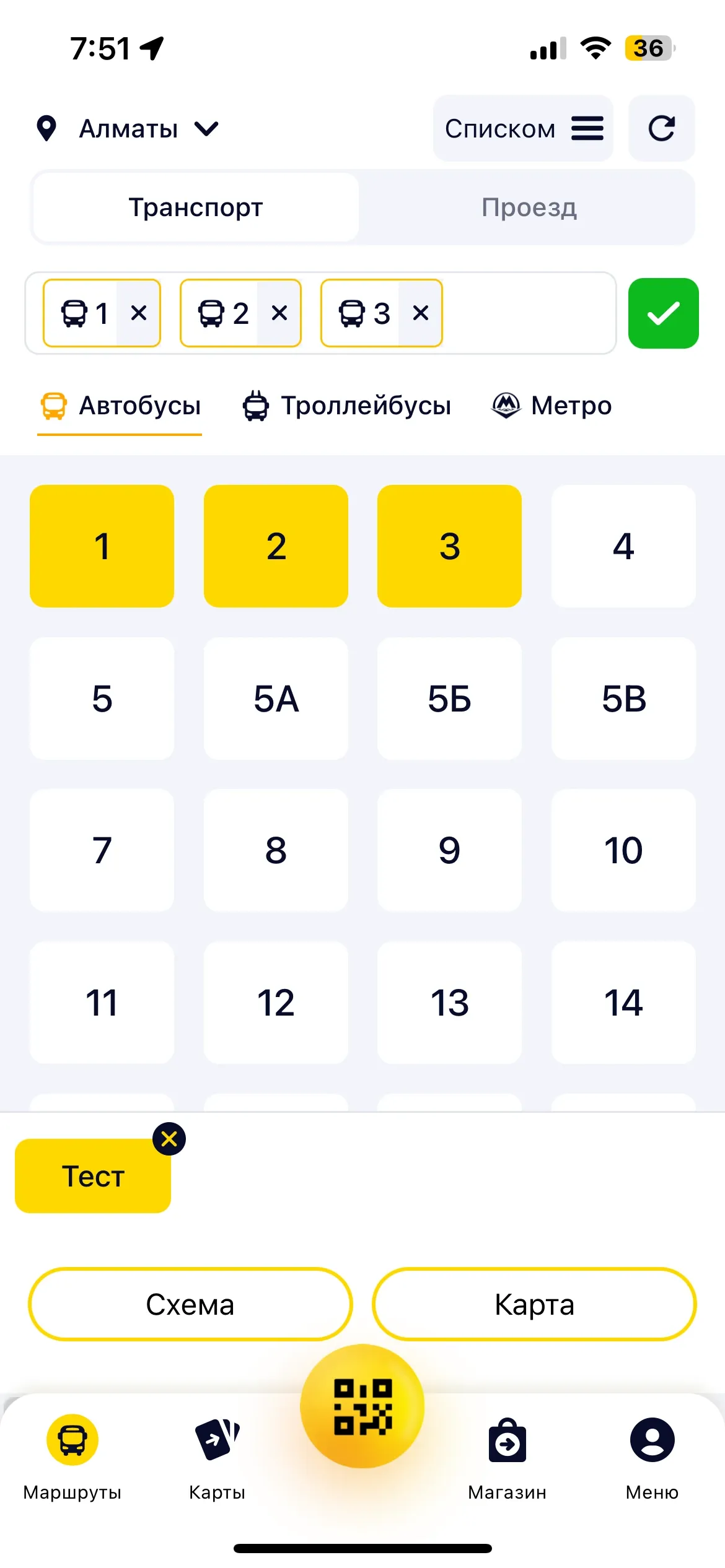Remove bus 3 chip from selection
725x1568 pixels.
[x=421, y=313]
